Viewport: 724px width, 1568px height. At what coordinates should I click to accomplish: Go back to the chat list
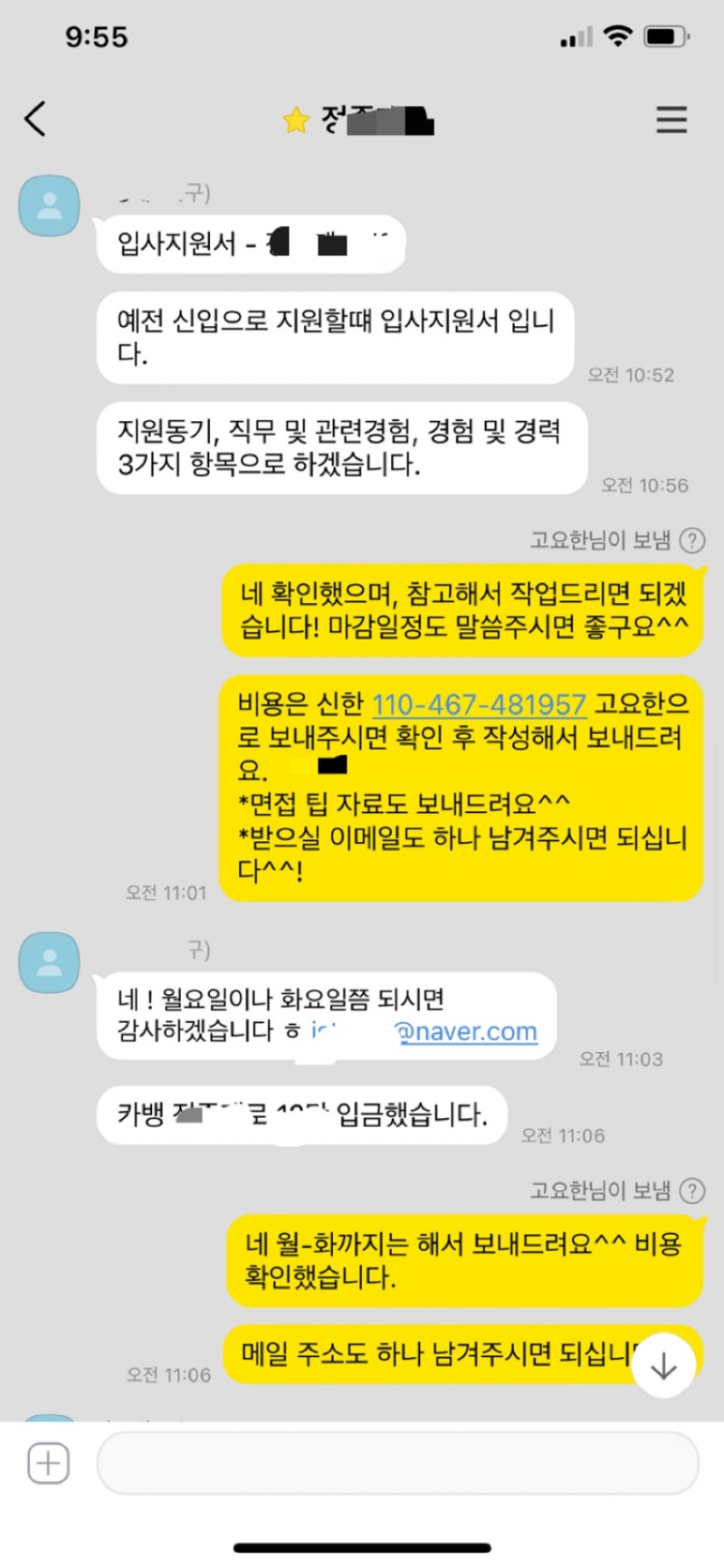(x=35, y=119)
